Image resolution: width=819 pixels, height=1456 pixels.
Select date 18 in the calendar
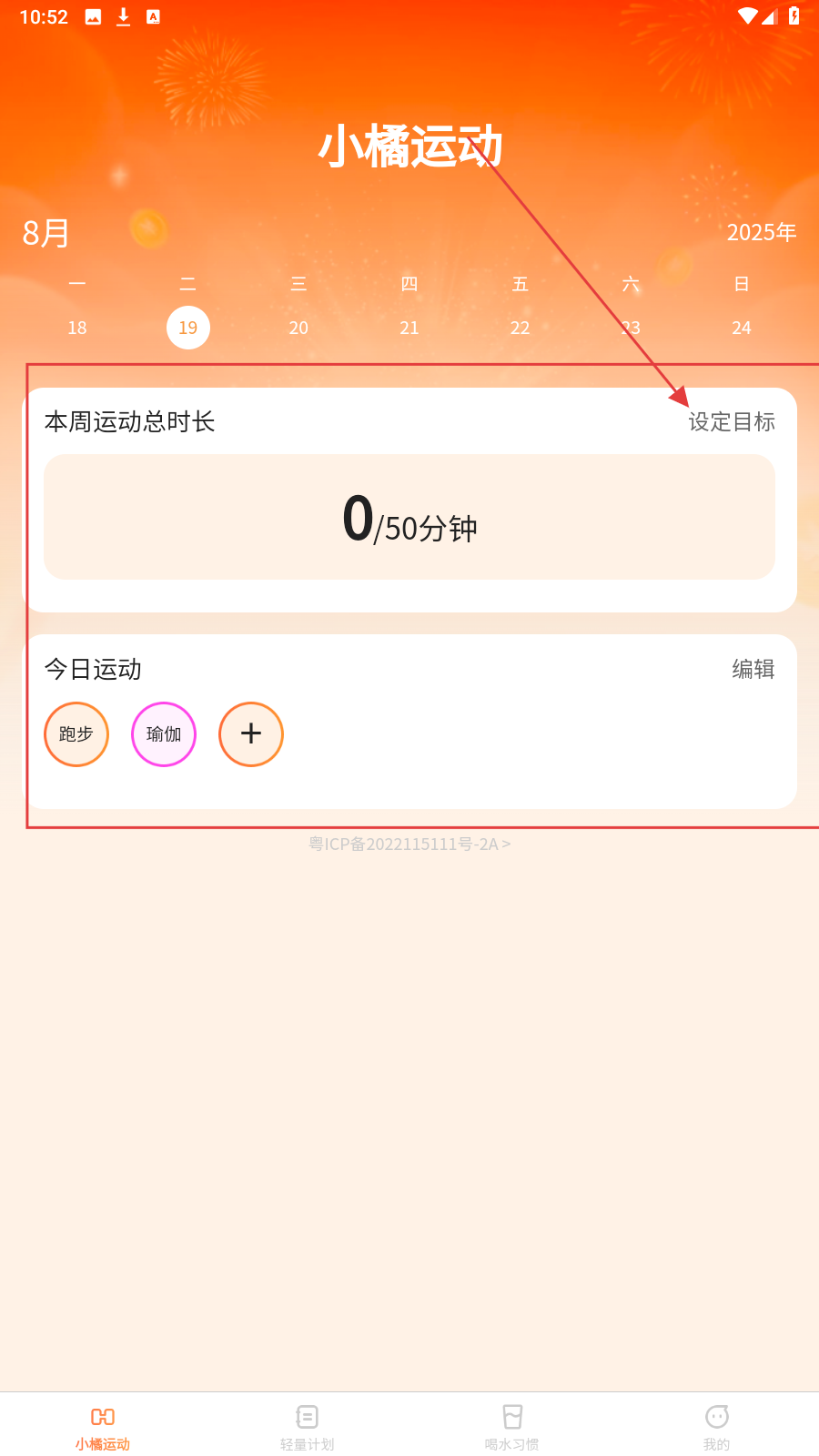(x=77, y=328)
